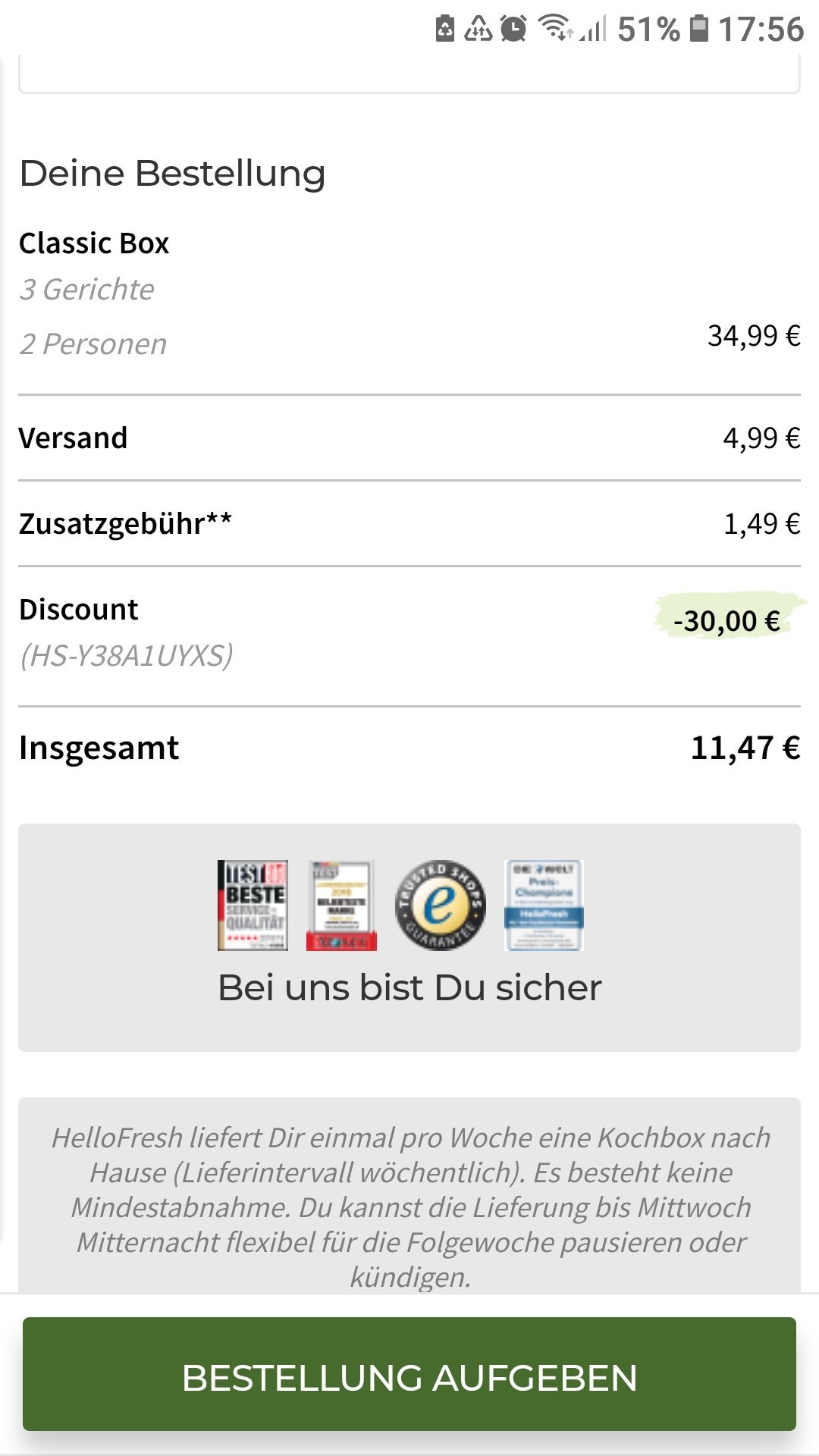819x1456 pixels.
Task: Tap the Bestellung aufgeben button
Action: (409, 1376)
